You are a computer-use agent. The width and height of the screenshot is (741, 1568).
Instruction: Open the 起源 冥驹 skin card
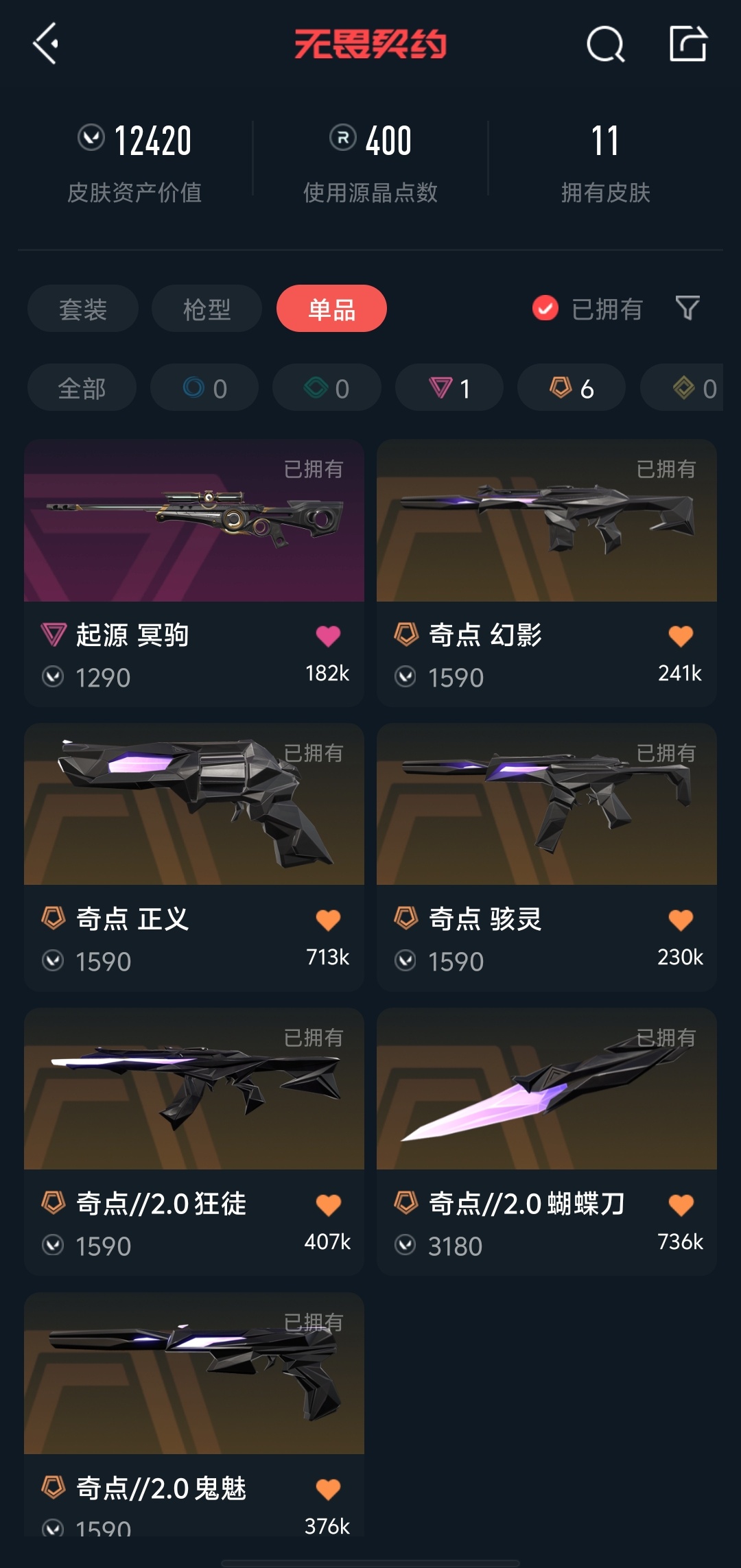194,521
